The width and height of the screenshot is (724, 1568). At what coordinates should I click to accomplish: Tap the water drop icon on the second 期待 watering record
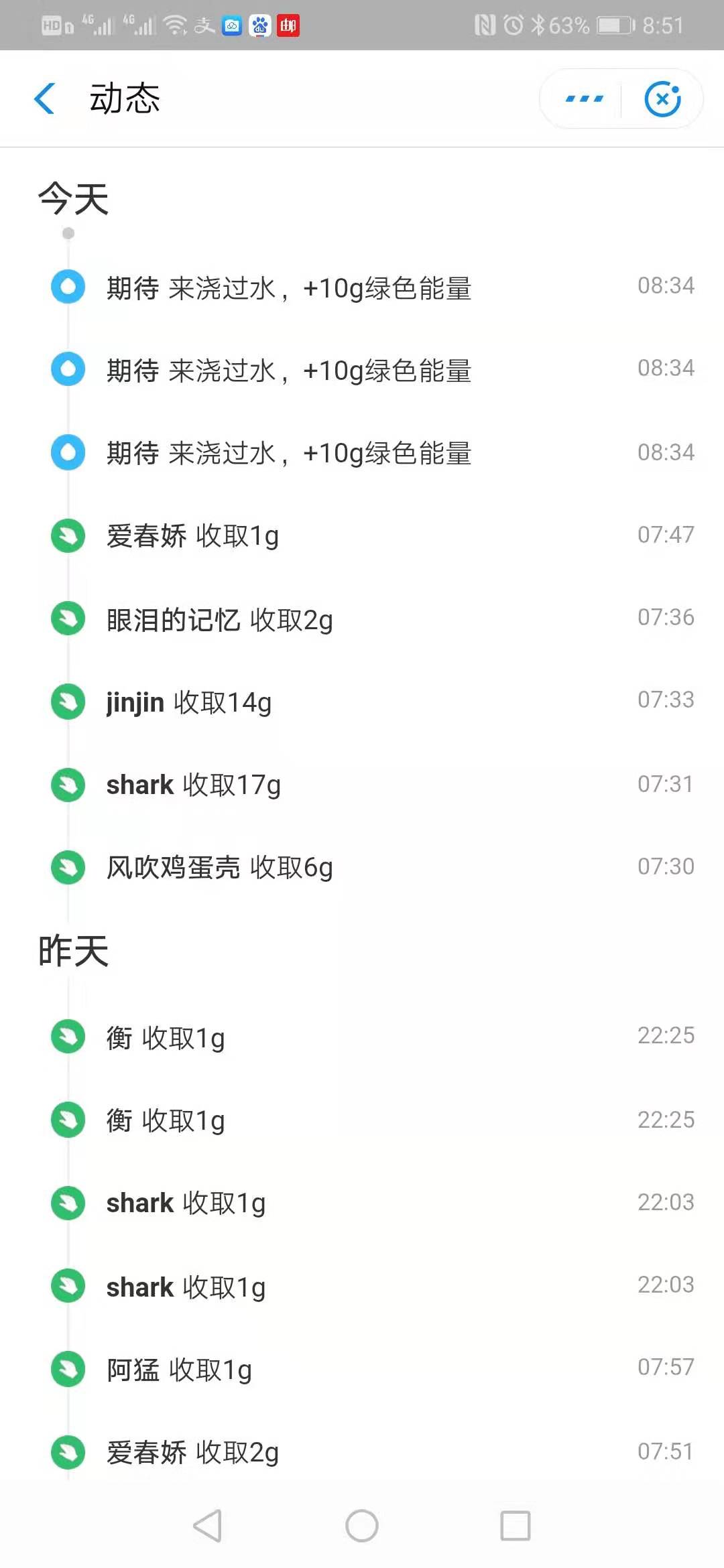68,369
